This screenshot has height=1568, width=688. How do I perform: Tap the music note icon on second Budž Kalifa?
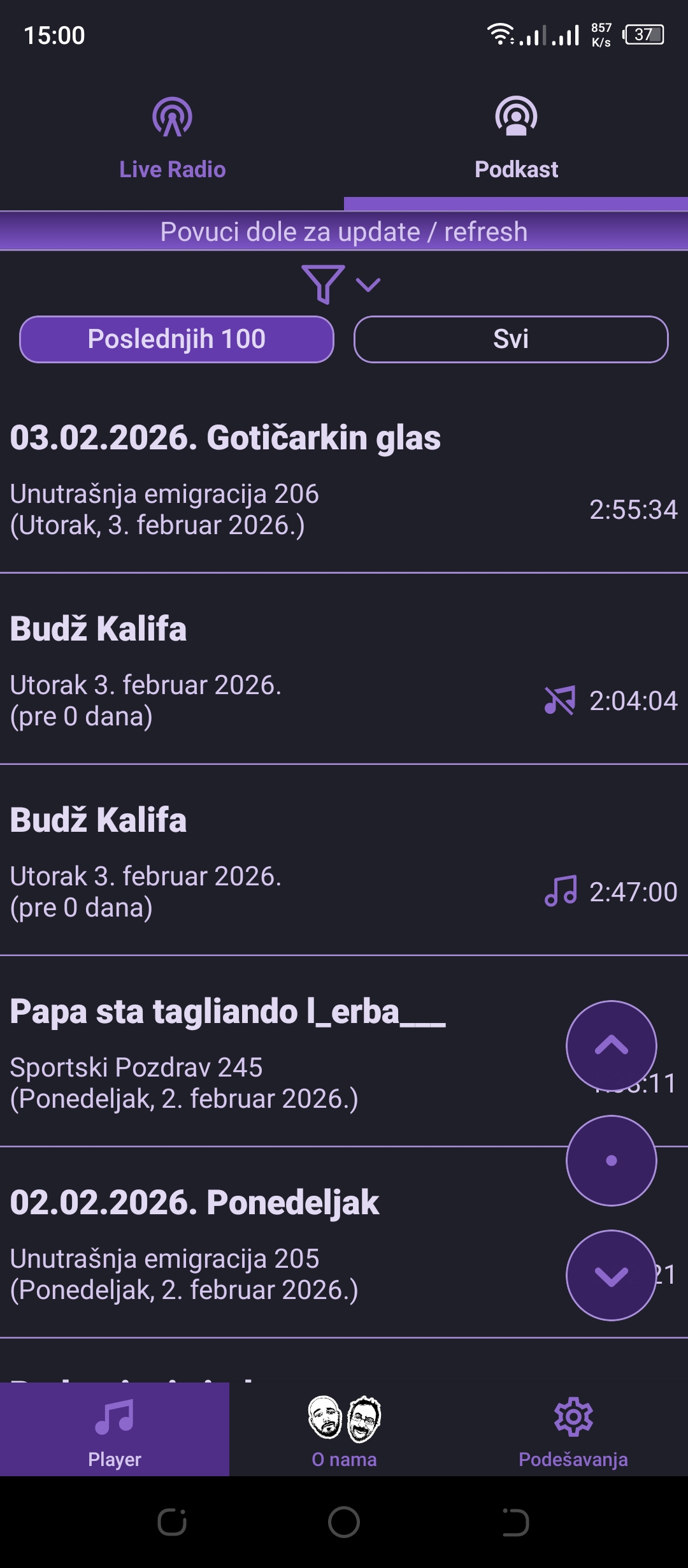tap(559, 891)
